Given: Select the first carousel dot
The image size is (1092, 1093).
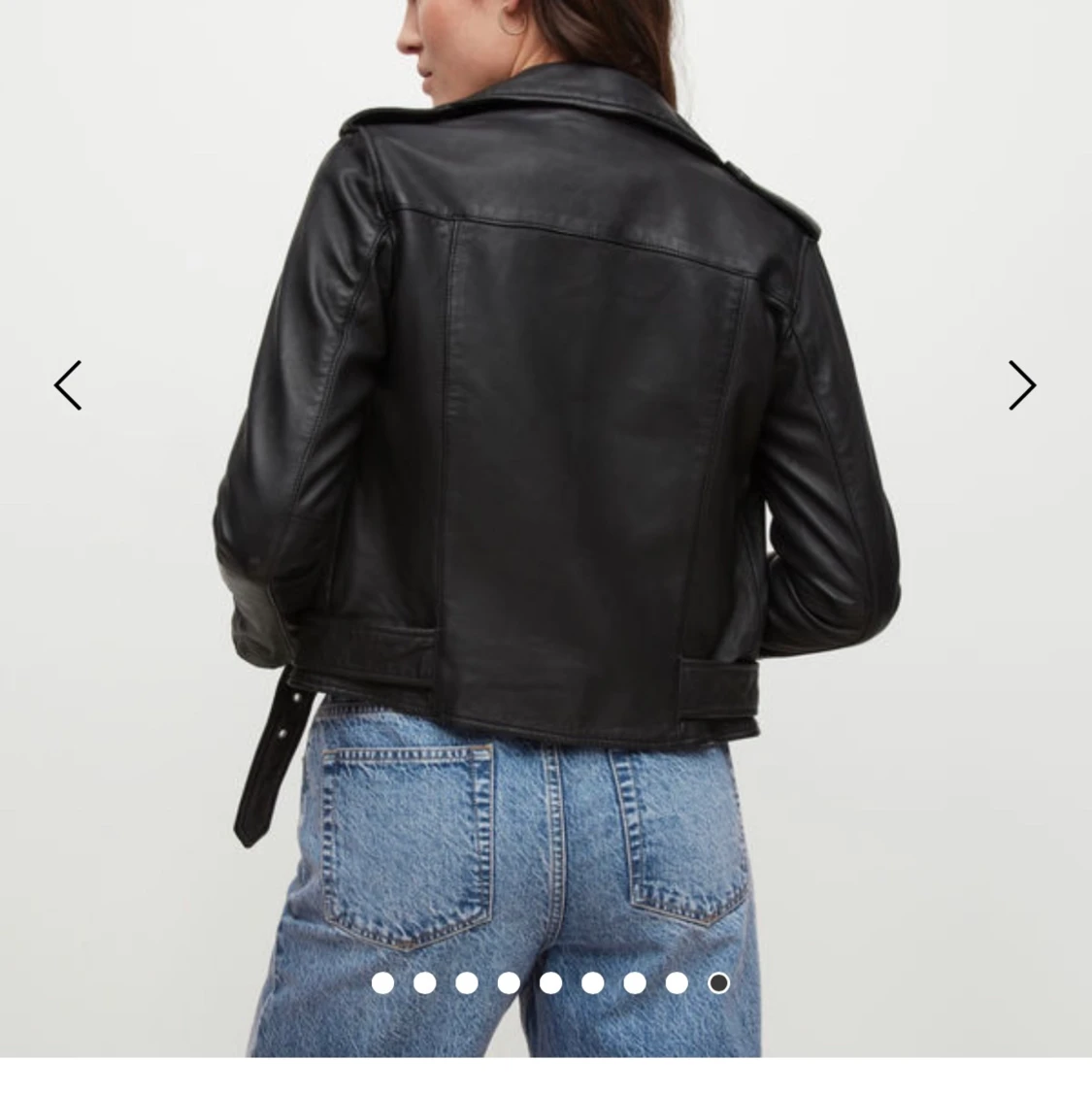Looking at the screenshot, I should pyautogui.click(x=381, y=982).
